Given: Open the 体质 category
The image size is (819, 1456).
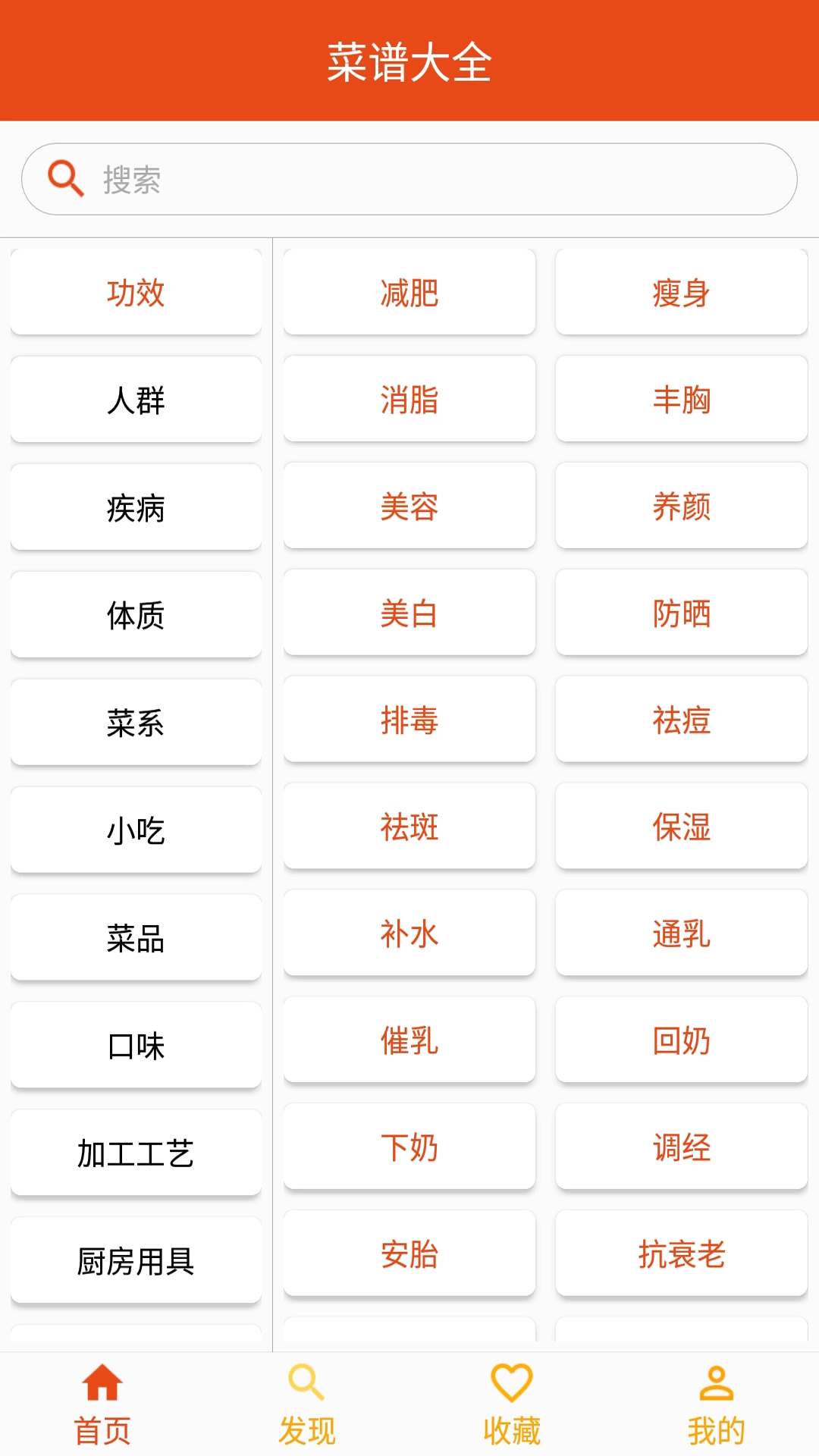Looking at the screenshot, I should pos(136,615).
